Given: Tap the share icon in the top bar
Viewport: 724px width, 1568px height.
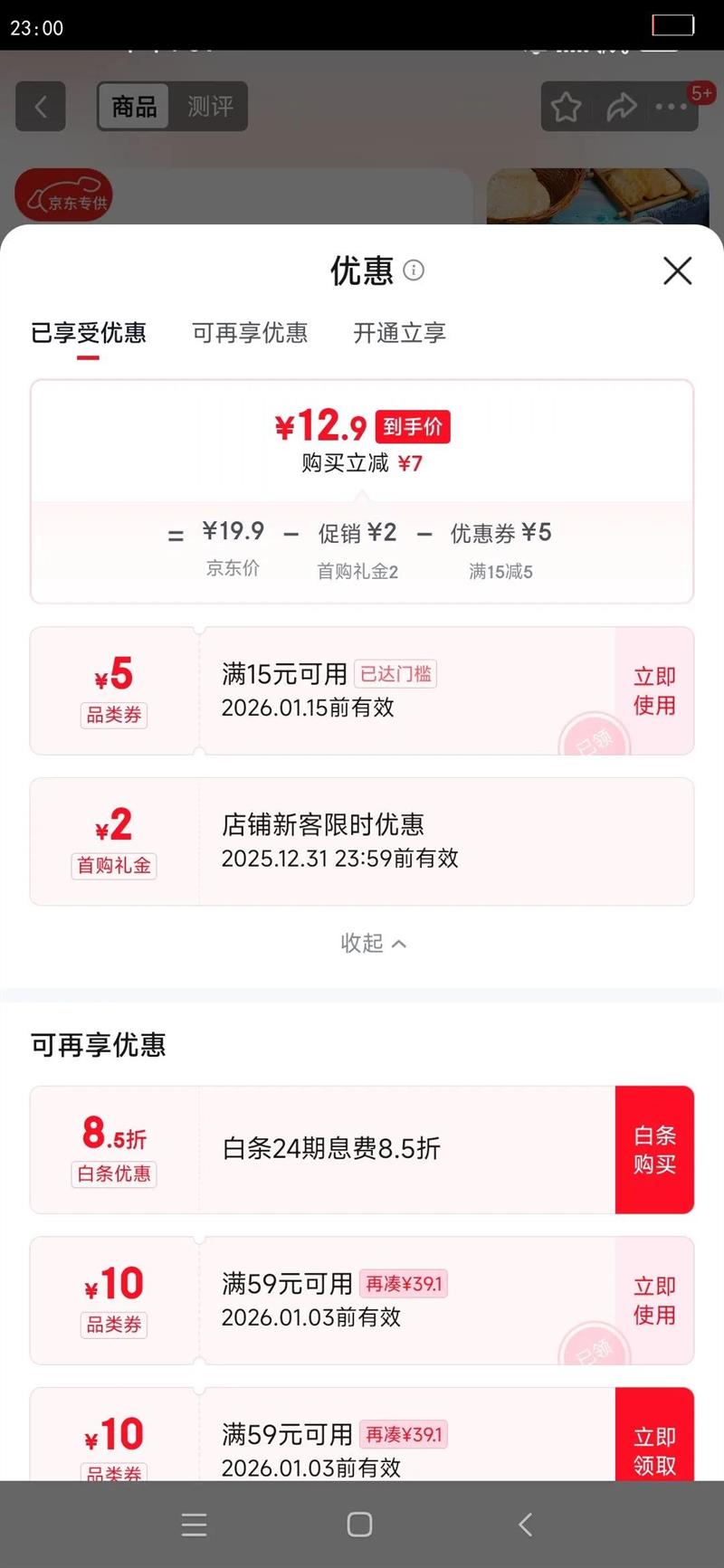Looking at the screenshot, I should 623,106.
